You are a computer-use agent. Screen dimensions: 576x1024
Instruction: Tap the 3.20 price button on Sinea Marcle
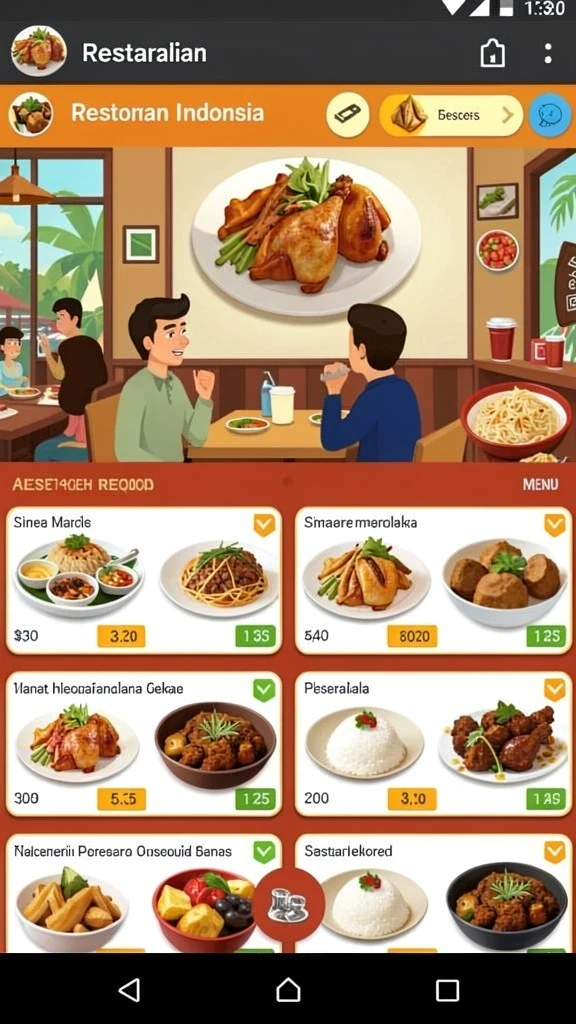[121, 635]
